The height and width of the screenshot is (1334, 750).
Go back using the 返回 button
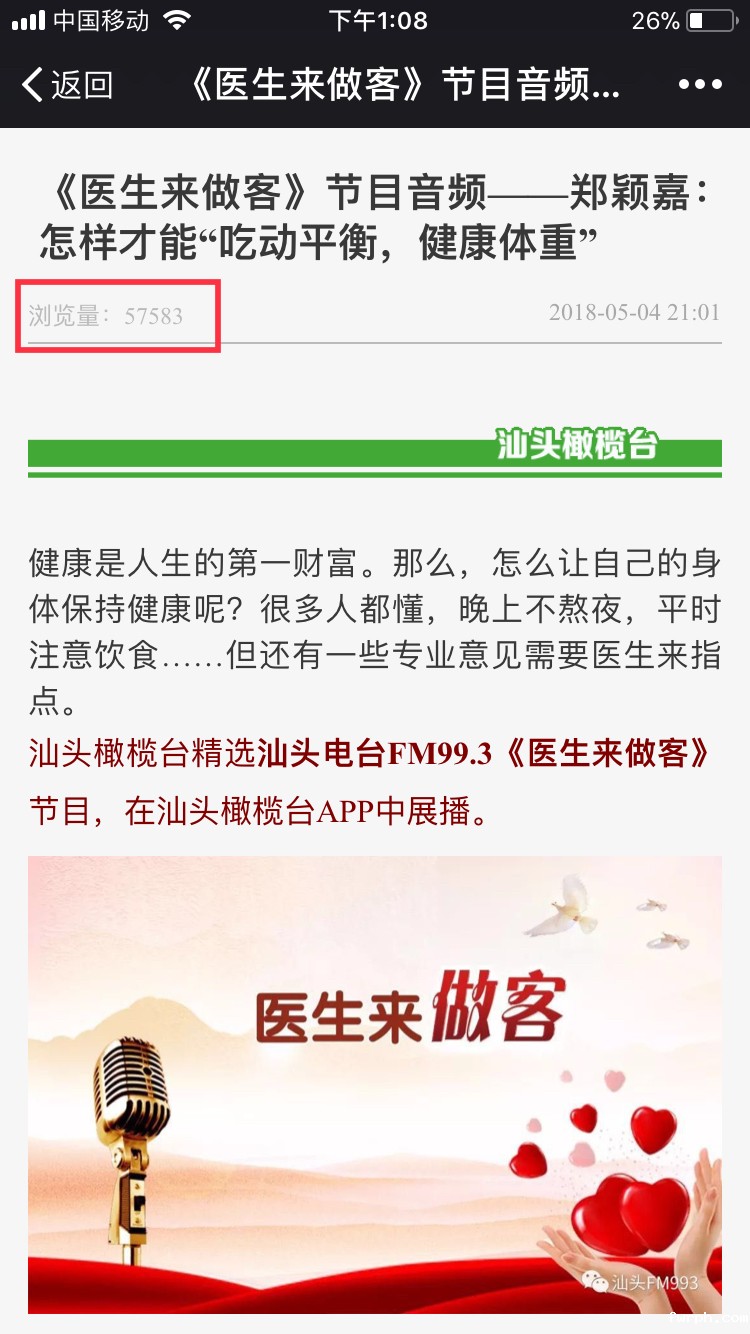(67, 85)
